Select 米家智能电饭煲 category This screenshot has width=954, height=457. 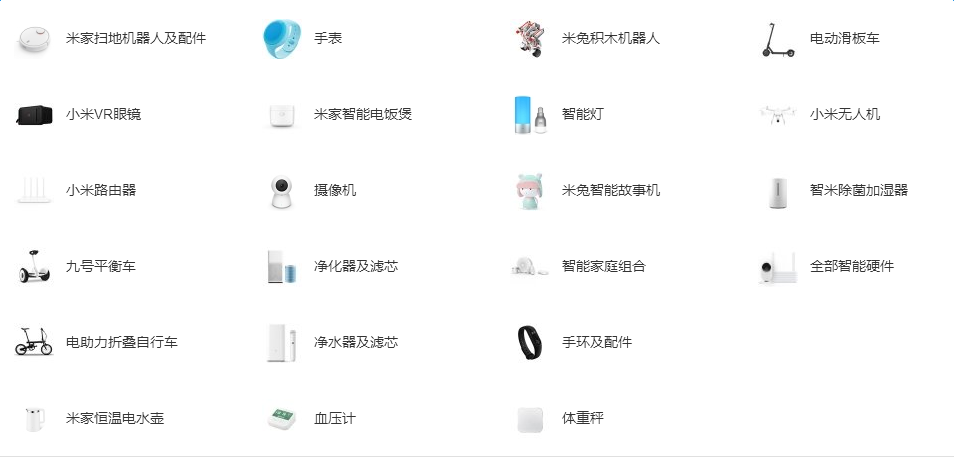[x=362, y=115]
